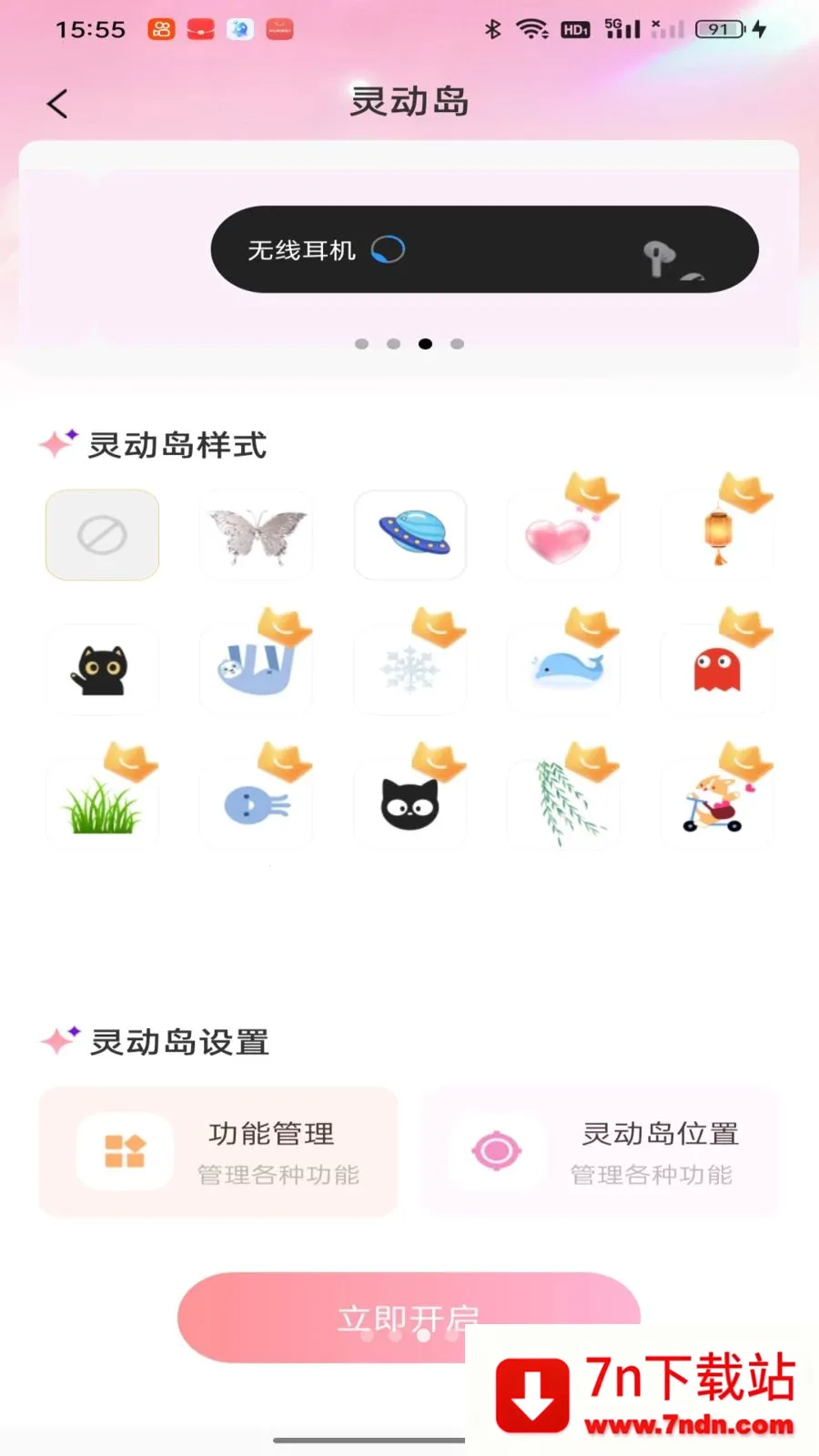Viewport: 819px width, 1456px height.
Task: Pick the black cat face style
Action: point(409,804)
